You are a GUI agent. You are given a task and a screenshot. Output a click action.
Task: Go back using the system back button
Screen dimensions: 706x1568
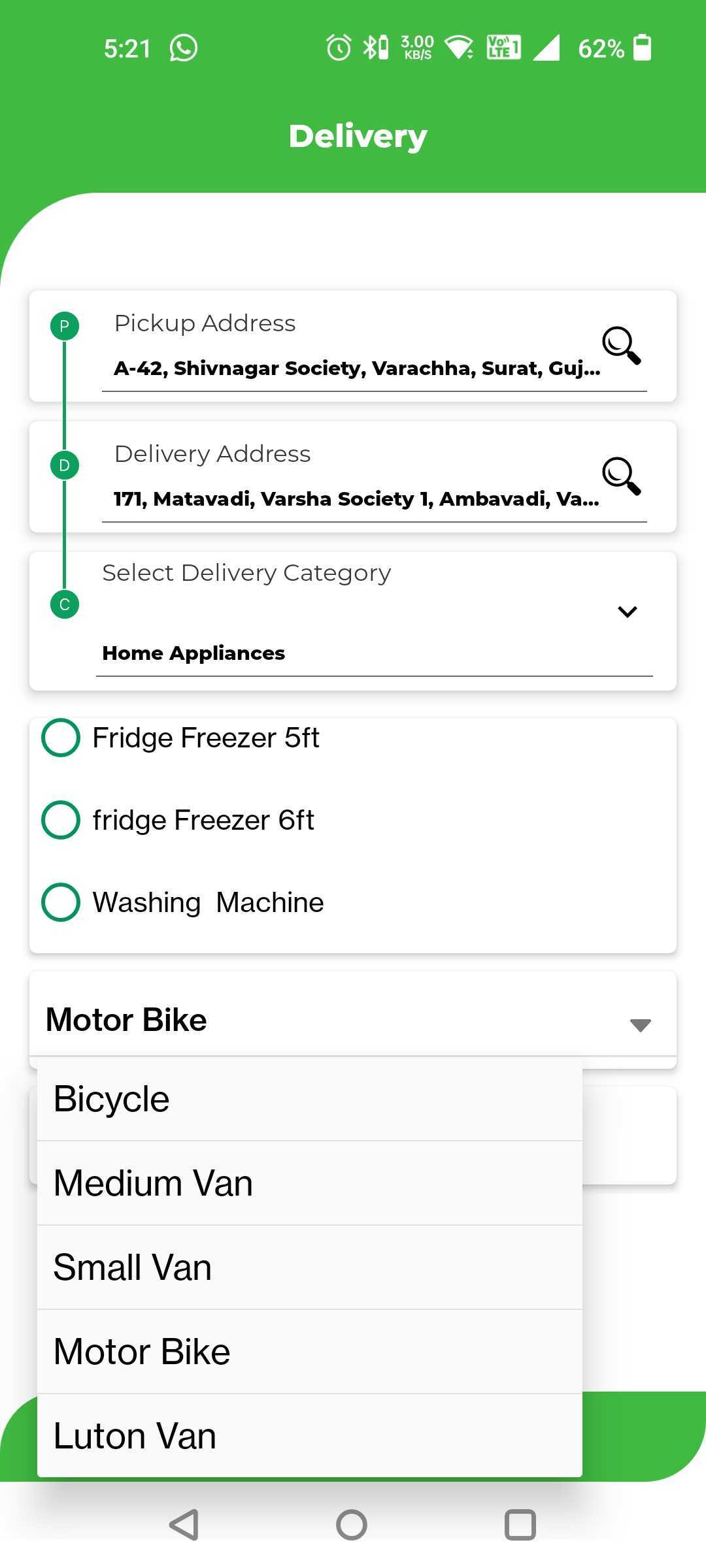point(184,1525)
